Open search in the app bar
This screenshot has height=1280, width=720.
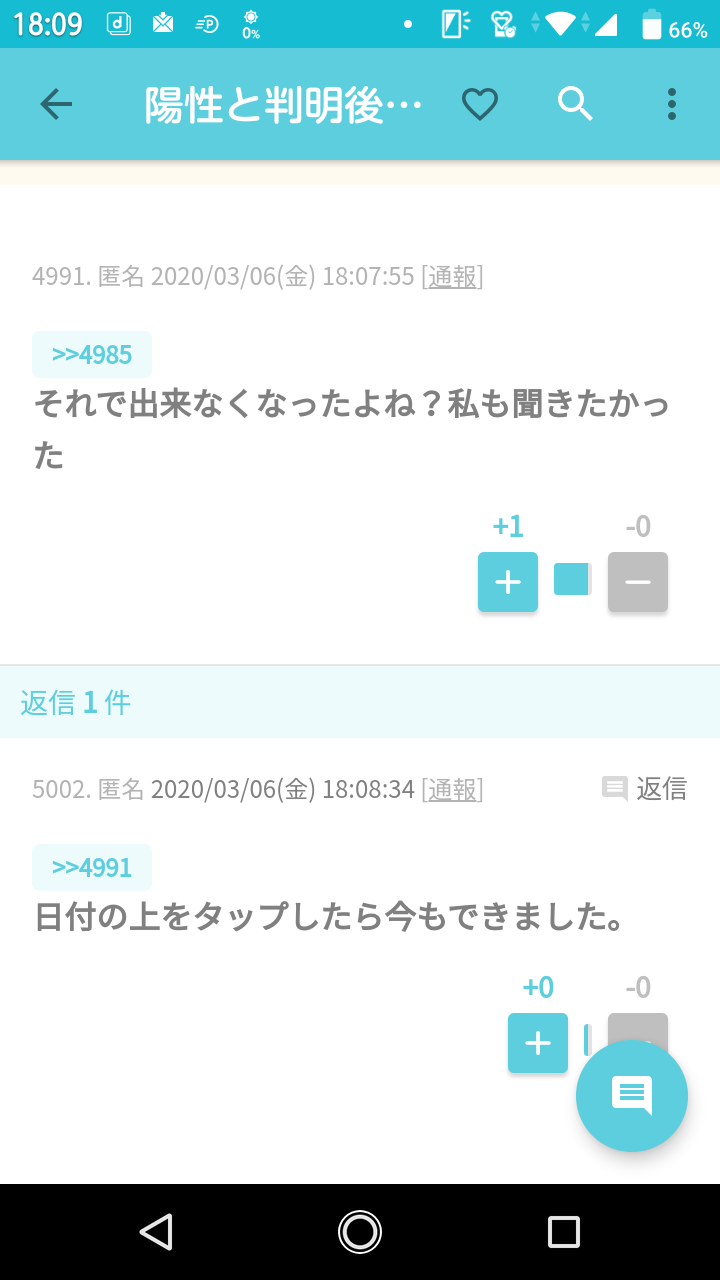[x=575, y=104]
